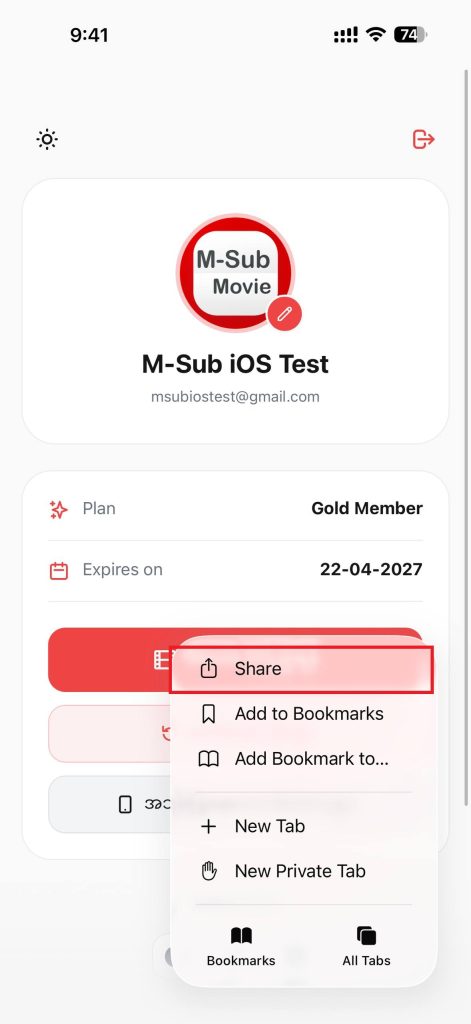The image size is (471, 1024).
Task: Edit the profile picture with the pencil badge
Action: 284,314
